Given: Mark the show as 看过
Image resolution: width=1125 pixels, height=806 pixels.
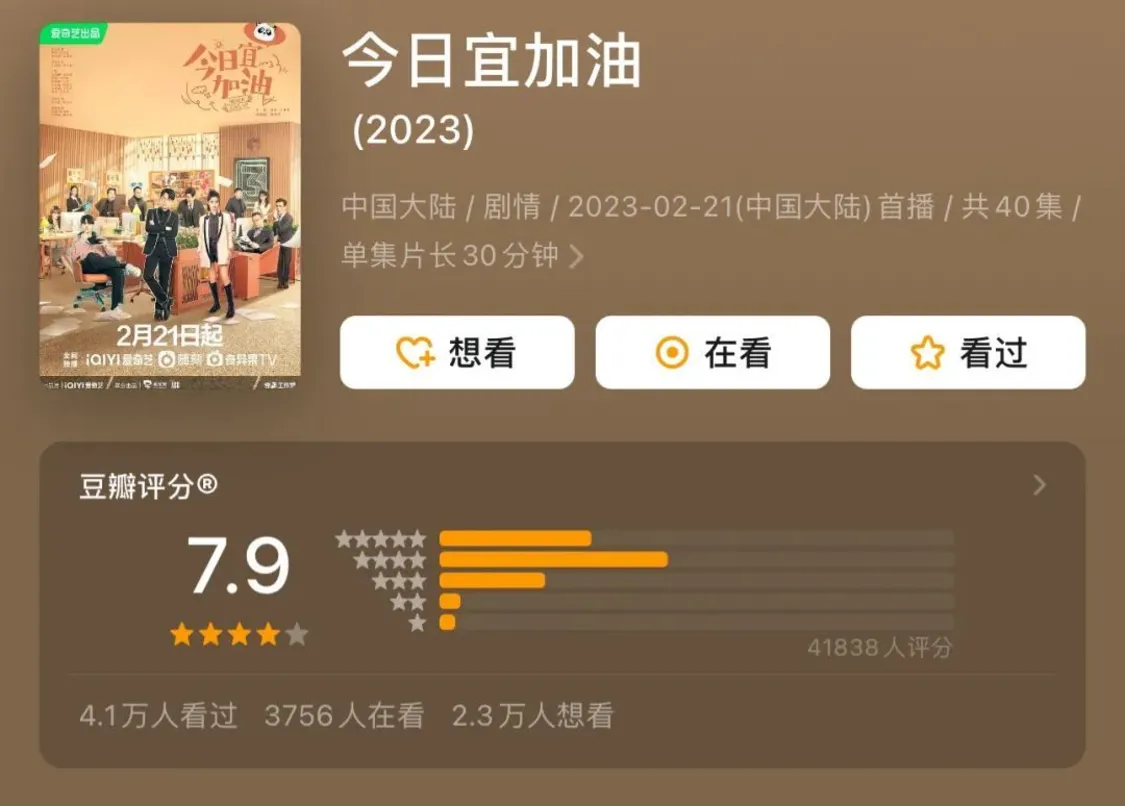Looking at the screenshot, I should pos(967,353).
